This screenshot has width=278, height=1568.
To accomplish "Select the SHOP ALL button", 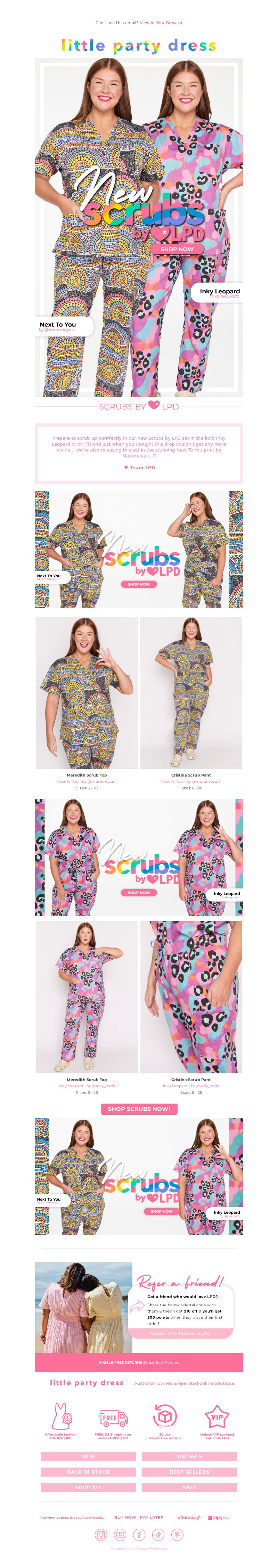I will (88, 1487).
